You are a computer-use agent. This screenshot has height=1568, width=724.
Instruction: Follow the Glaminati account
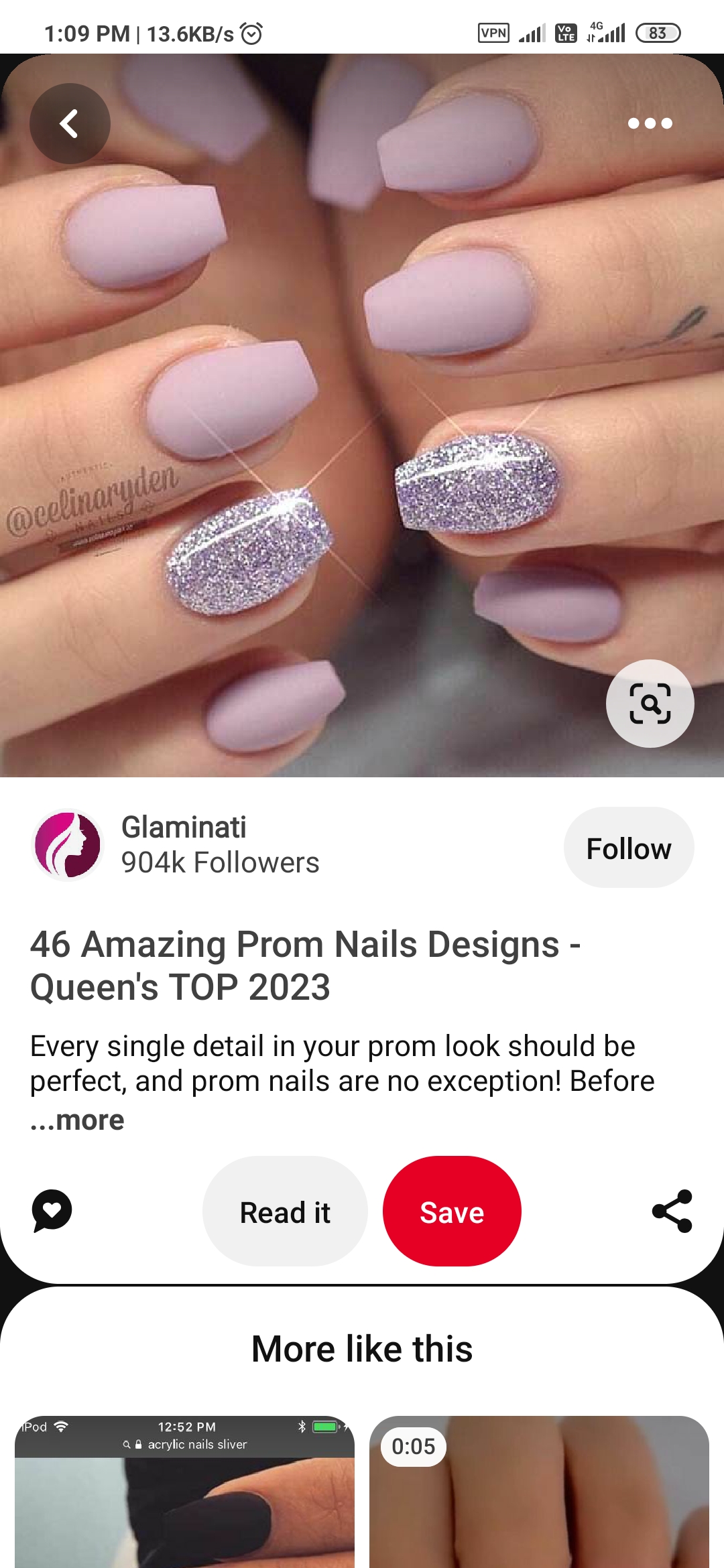[628, 848]
